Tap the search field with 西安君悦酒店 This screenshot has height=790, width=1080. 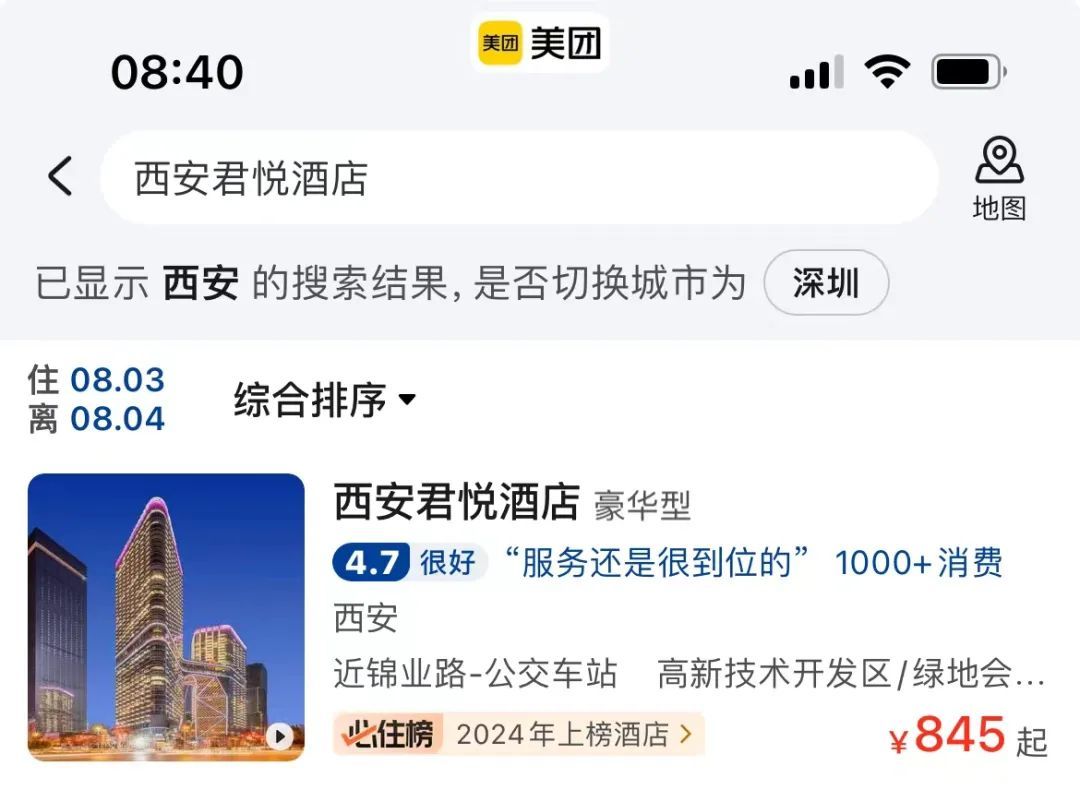[520, 178]
